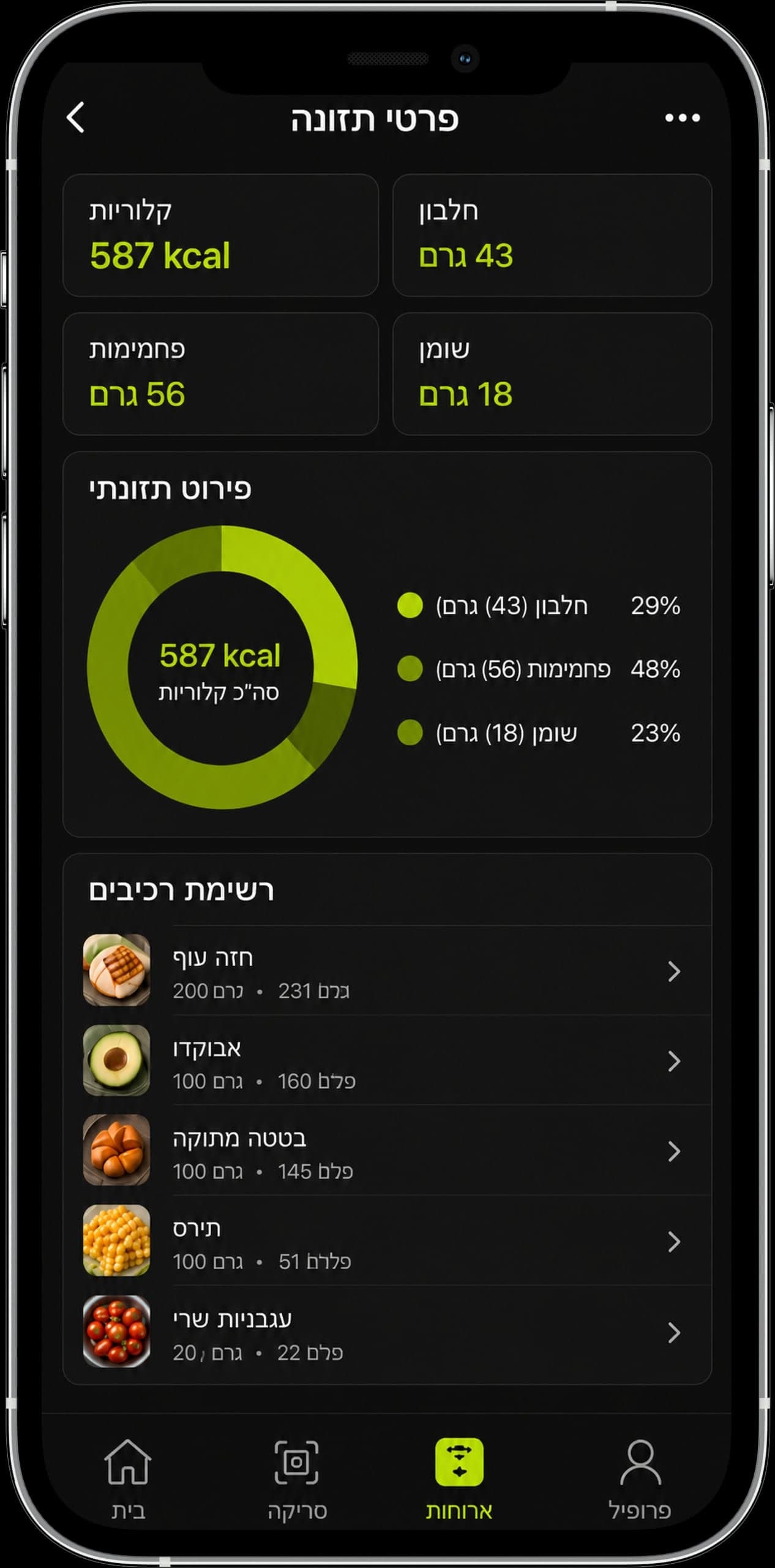Switch to the סריקה tab
775x1568 pixels.
coord(297,1477)
